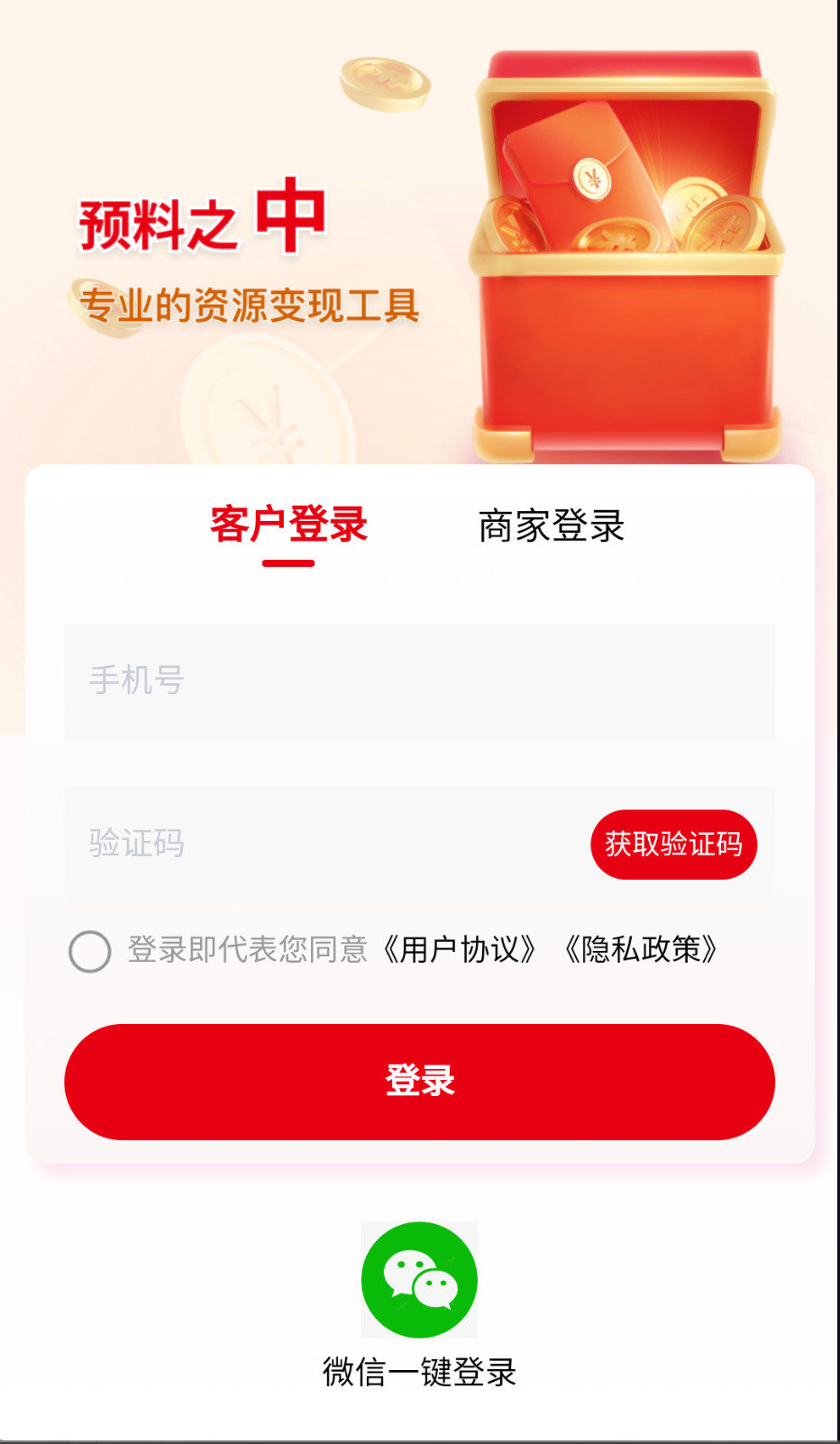The image size is (840, 1444).
Task: Enable the terms acceptance radio button
Action: tap(90, 949)
